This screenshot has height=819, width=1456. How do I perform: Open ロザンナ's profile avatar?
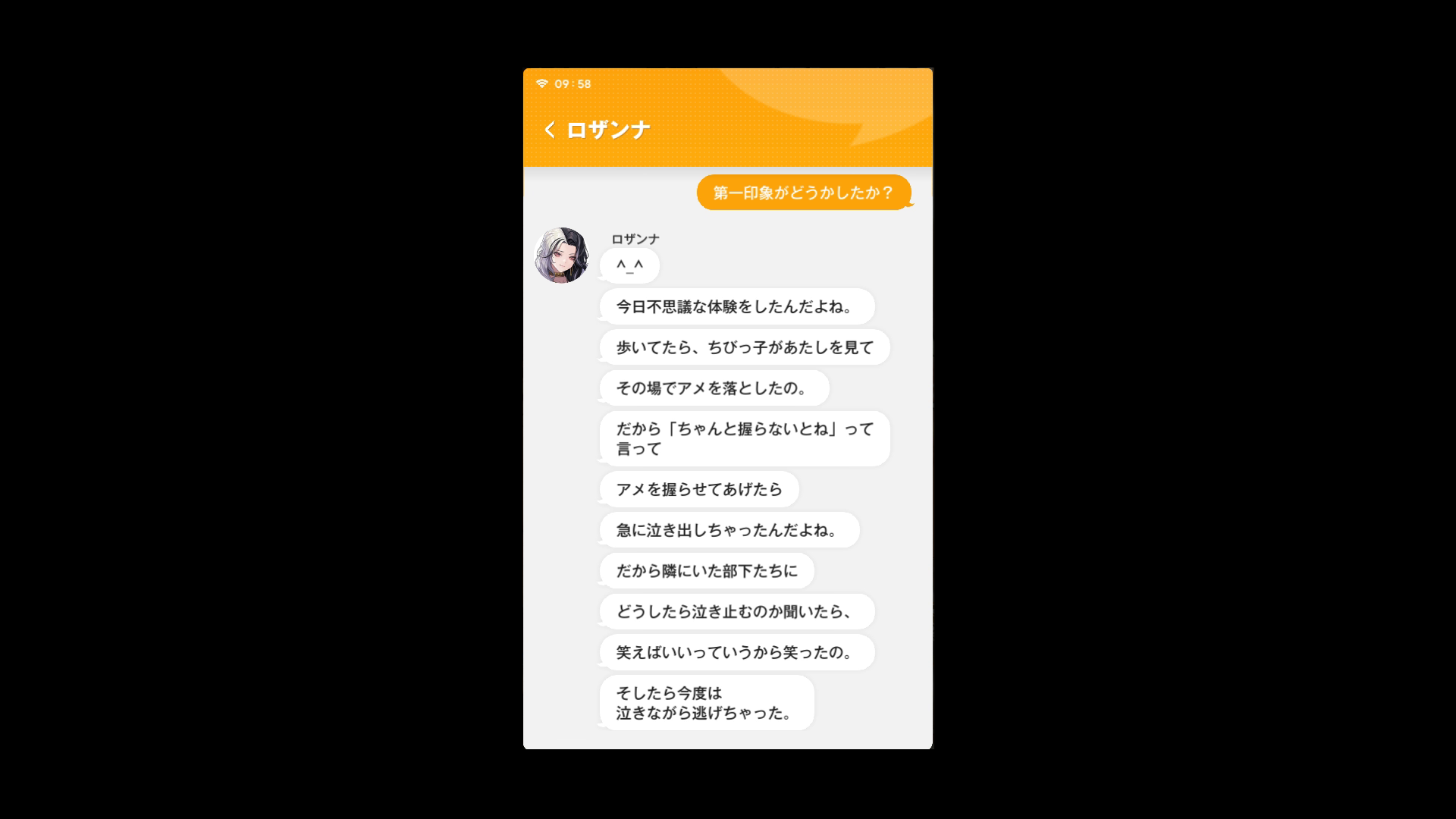[562, 256]
